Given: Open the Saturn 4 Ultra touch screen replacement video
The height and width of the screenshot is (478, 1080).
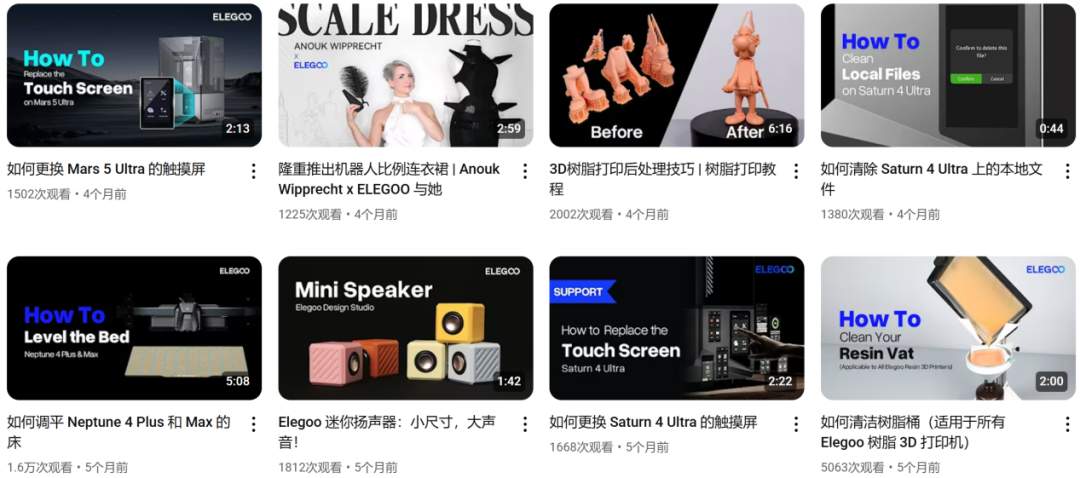Looking at the screenshot, I should [676, 328].
